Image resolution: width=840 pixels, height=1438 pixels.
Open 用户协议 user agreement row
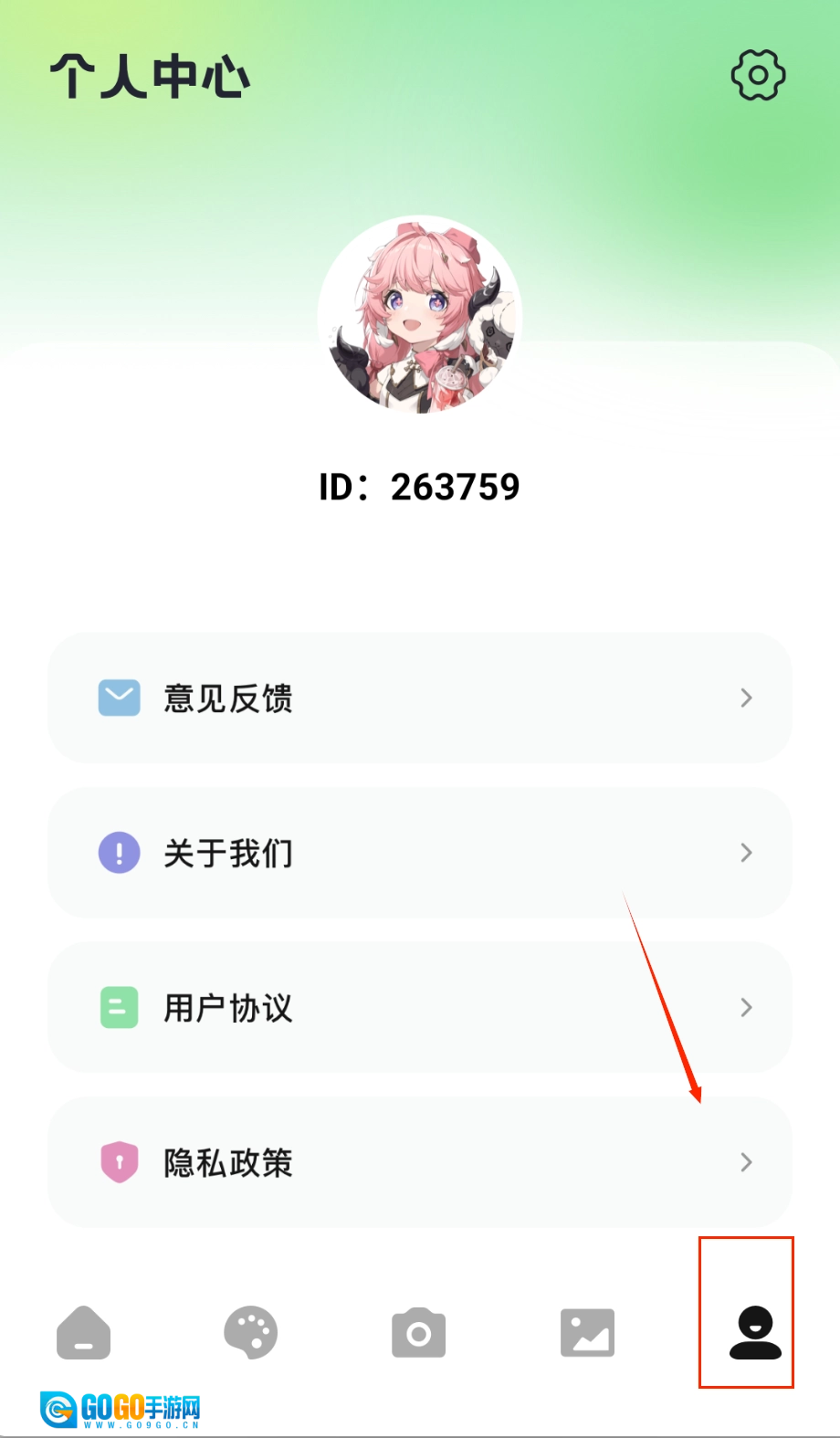point(420,1008)
